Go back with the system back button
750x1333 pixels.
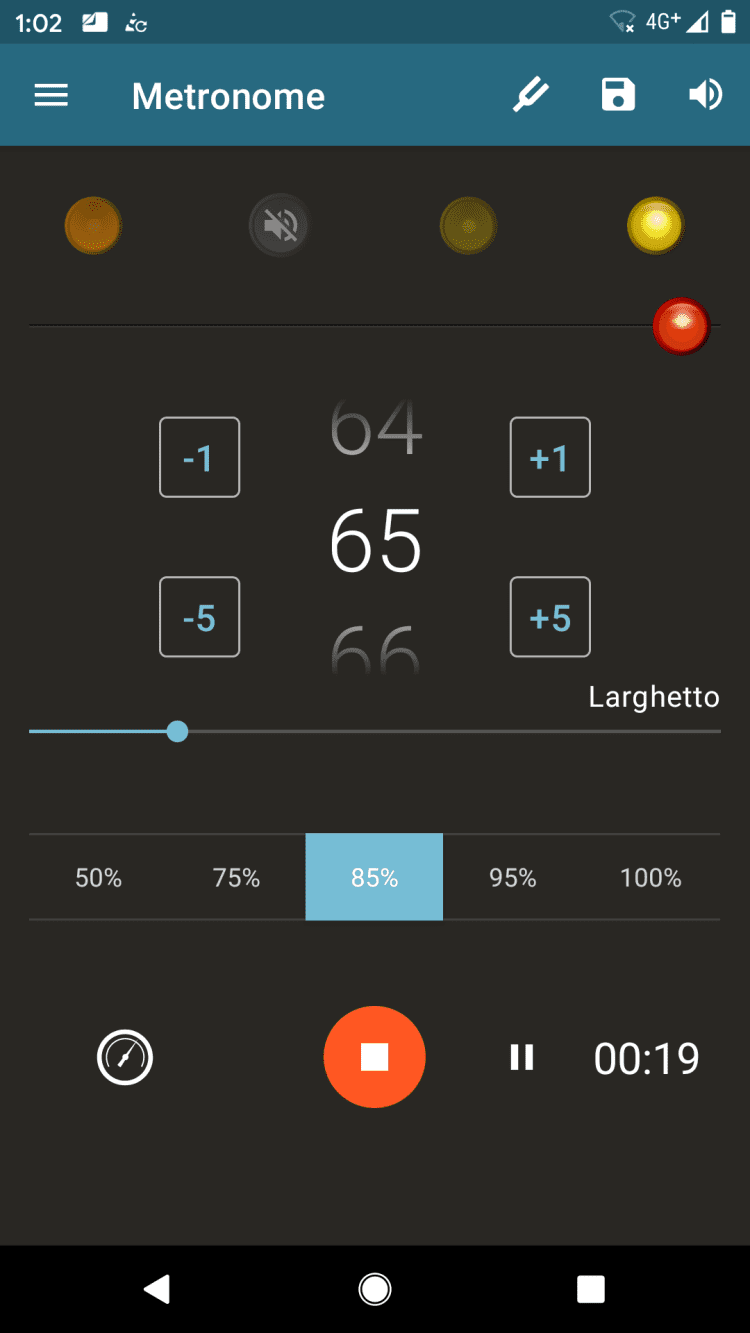157,1290
